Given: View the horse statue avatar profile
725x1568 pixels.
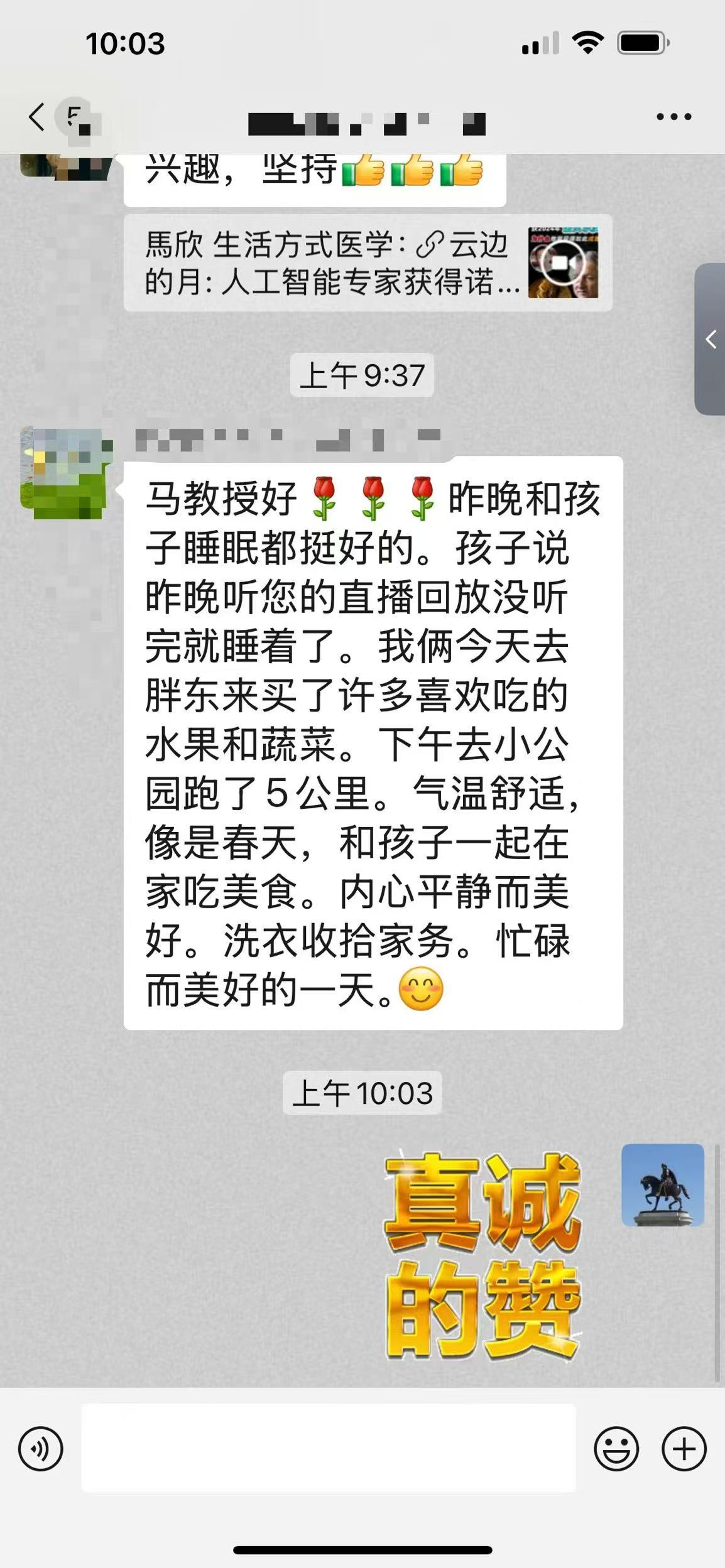Looking at the screenshot, I should coord(662,1185).
